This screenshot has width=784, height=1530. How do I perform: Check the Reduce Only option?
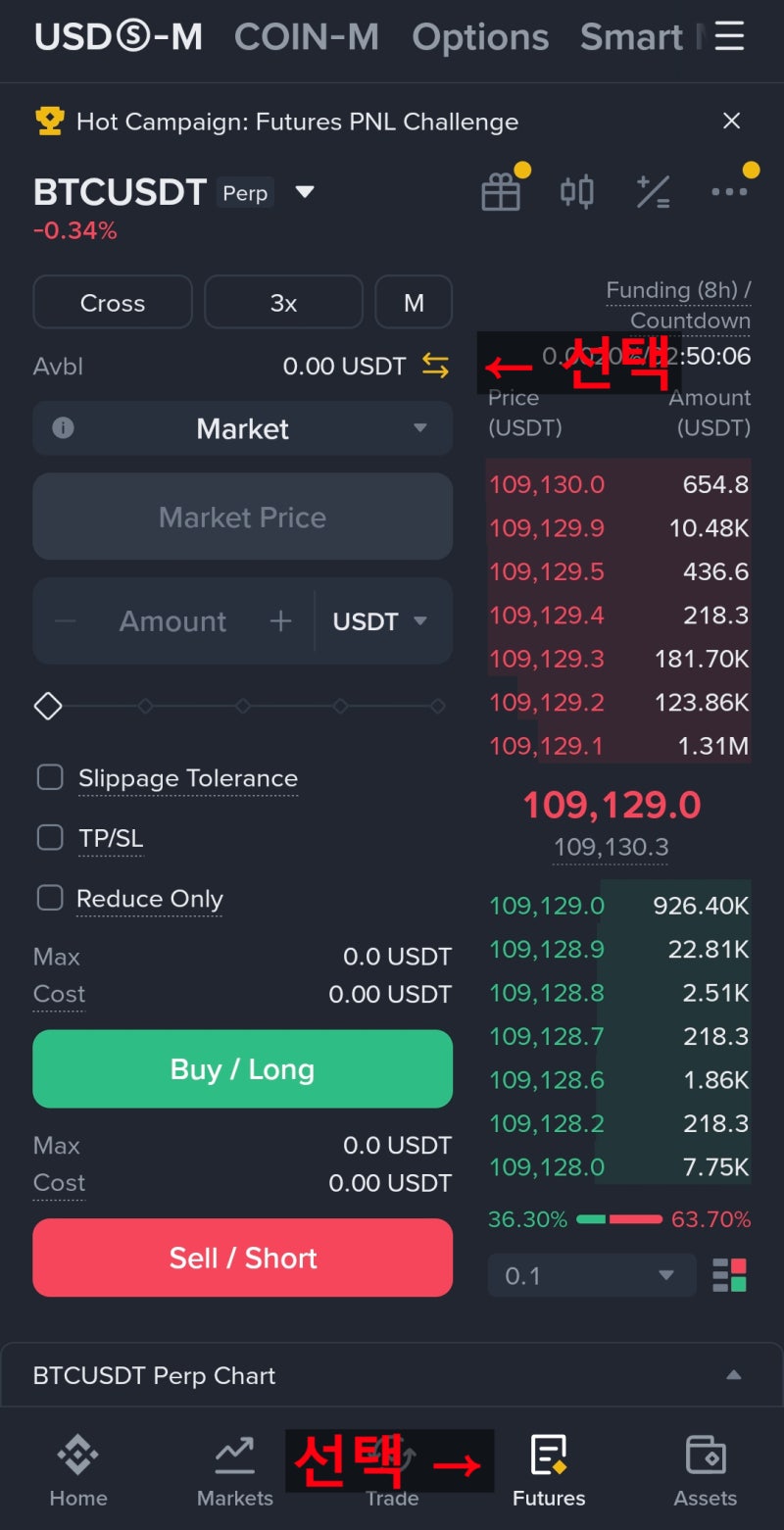(50, 898)
